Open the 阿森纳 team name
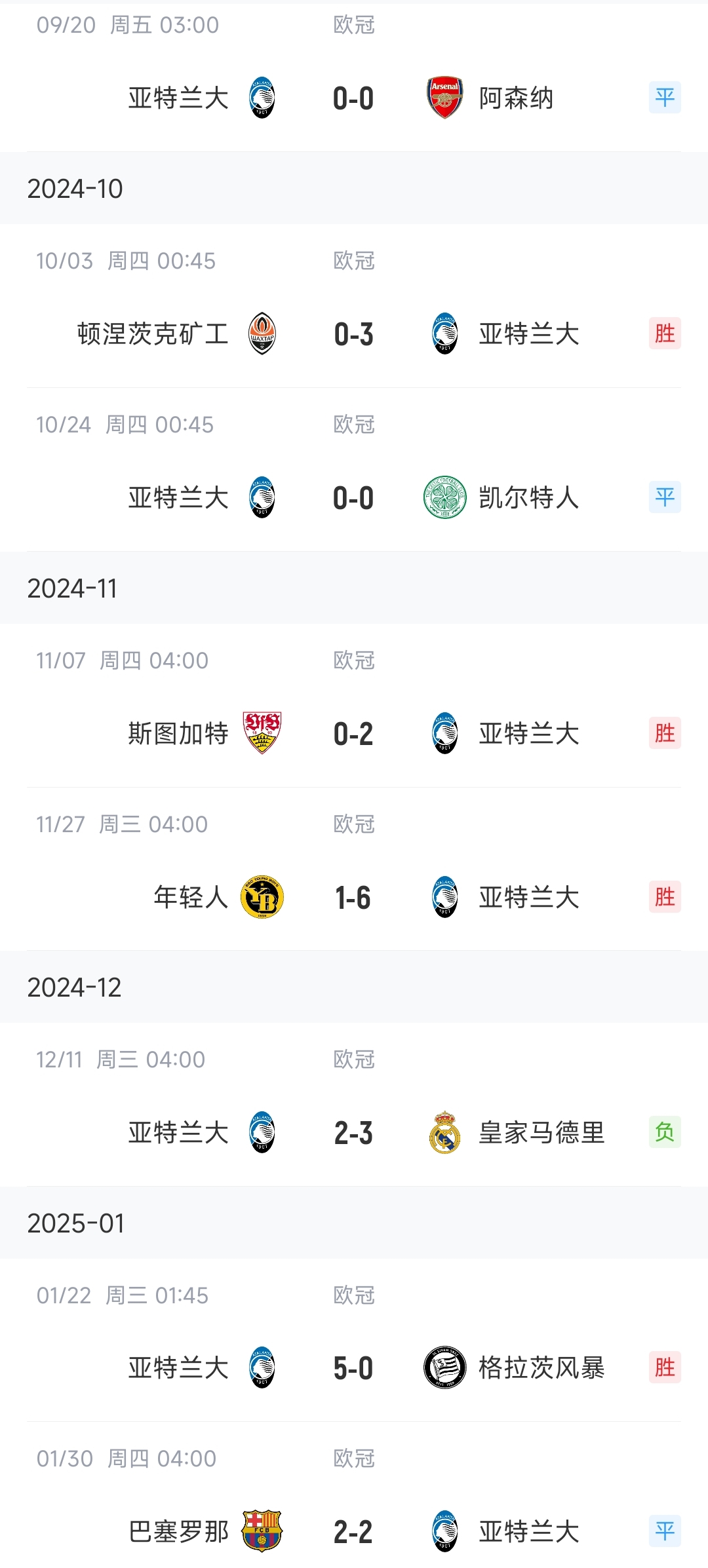 point(515,98)
